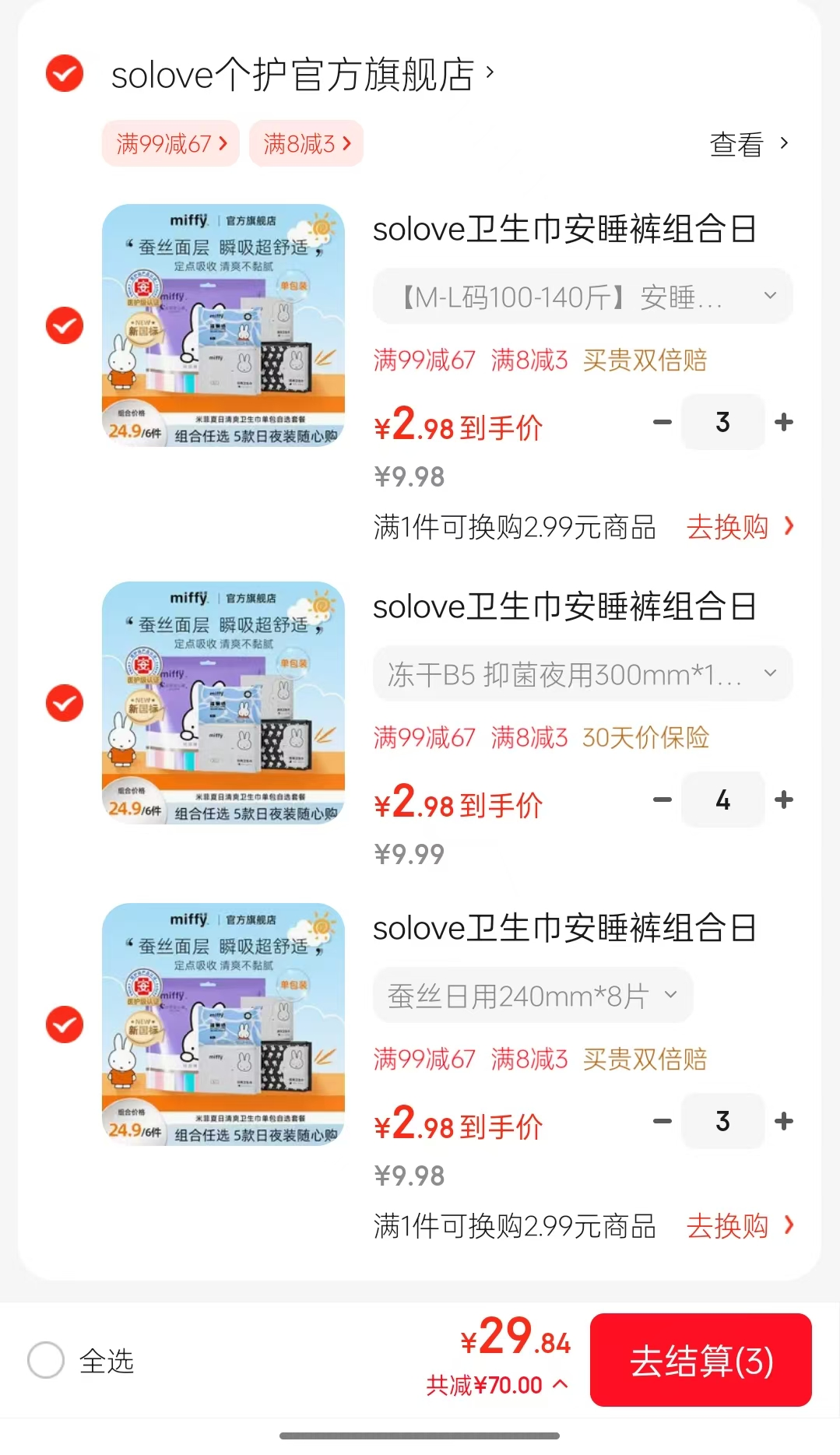The image size is (840, 1455).
Task: Tap the 满99减67 coupon chip under the store name
Action: pyautogui.click(x=170, y=143)
